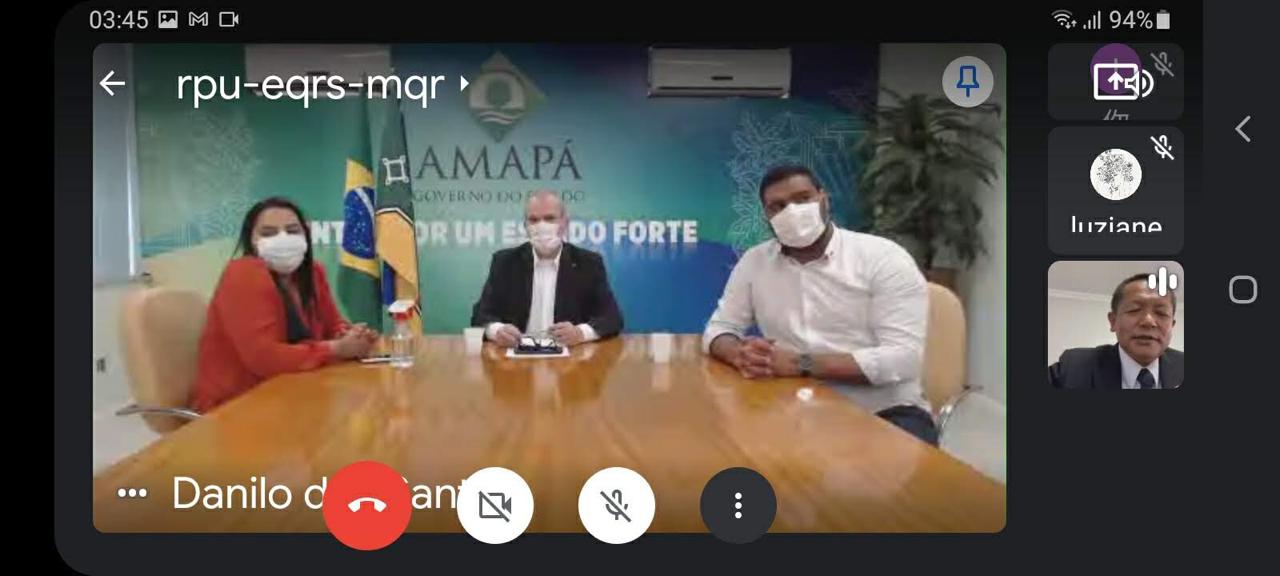Tap the system back chevron

coord(1242,129)
